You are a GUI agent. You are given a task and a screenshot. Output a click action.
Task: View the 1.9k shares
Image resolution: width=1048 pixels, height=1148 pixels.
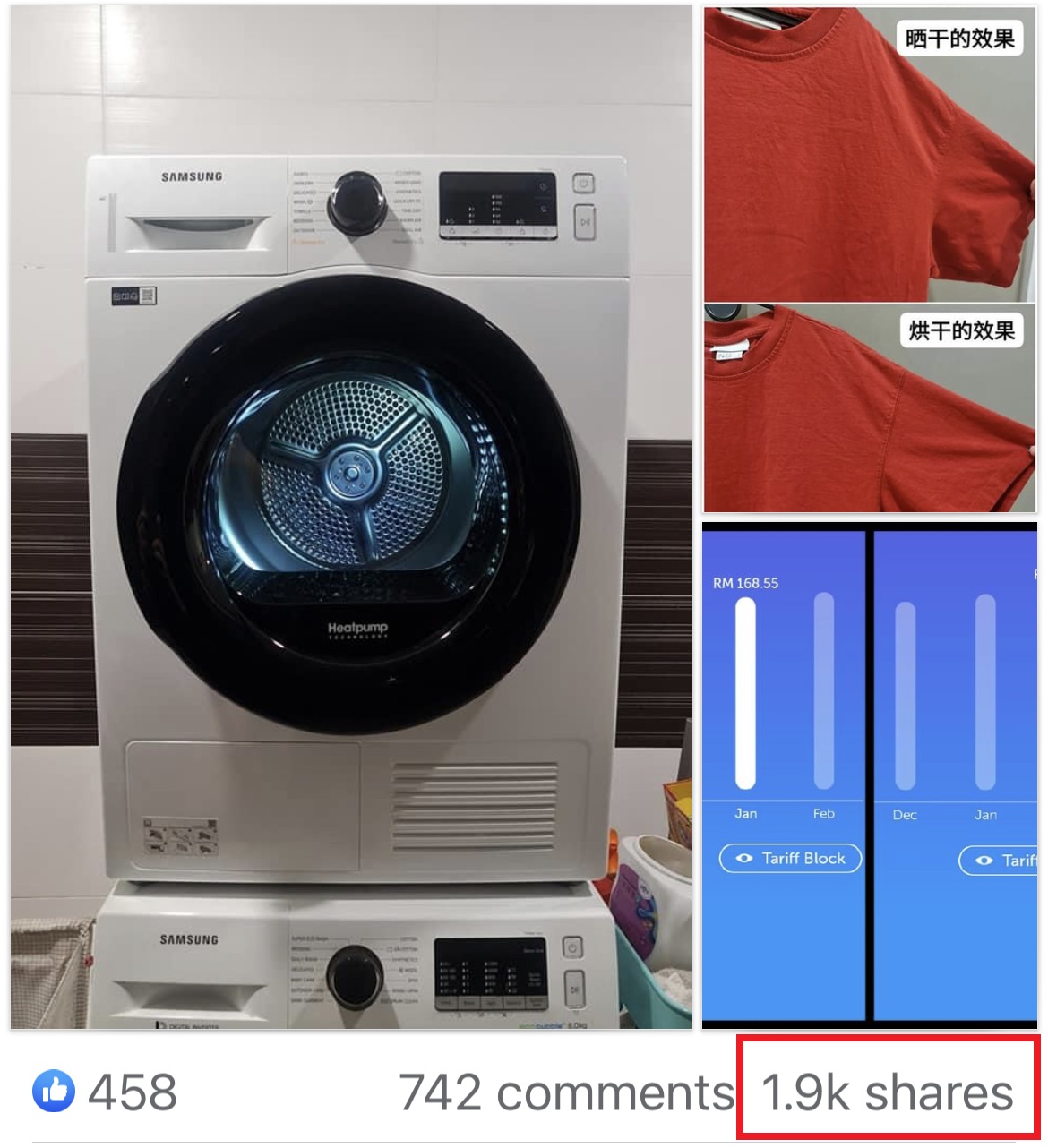point(887,1092)
